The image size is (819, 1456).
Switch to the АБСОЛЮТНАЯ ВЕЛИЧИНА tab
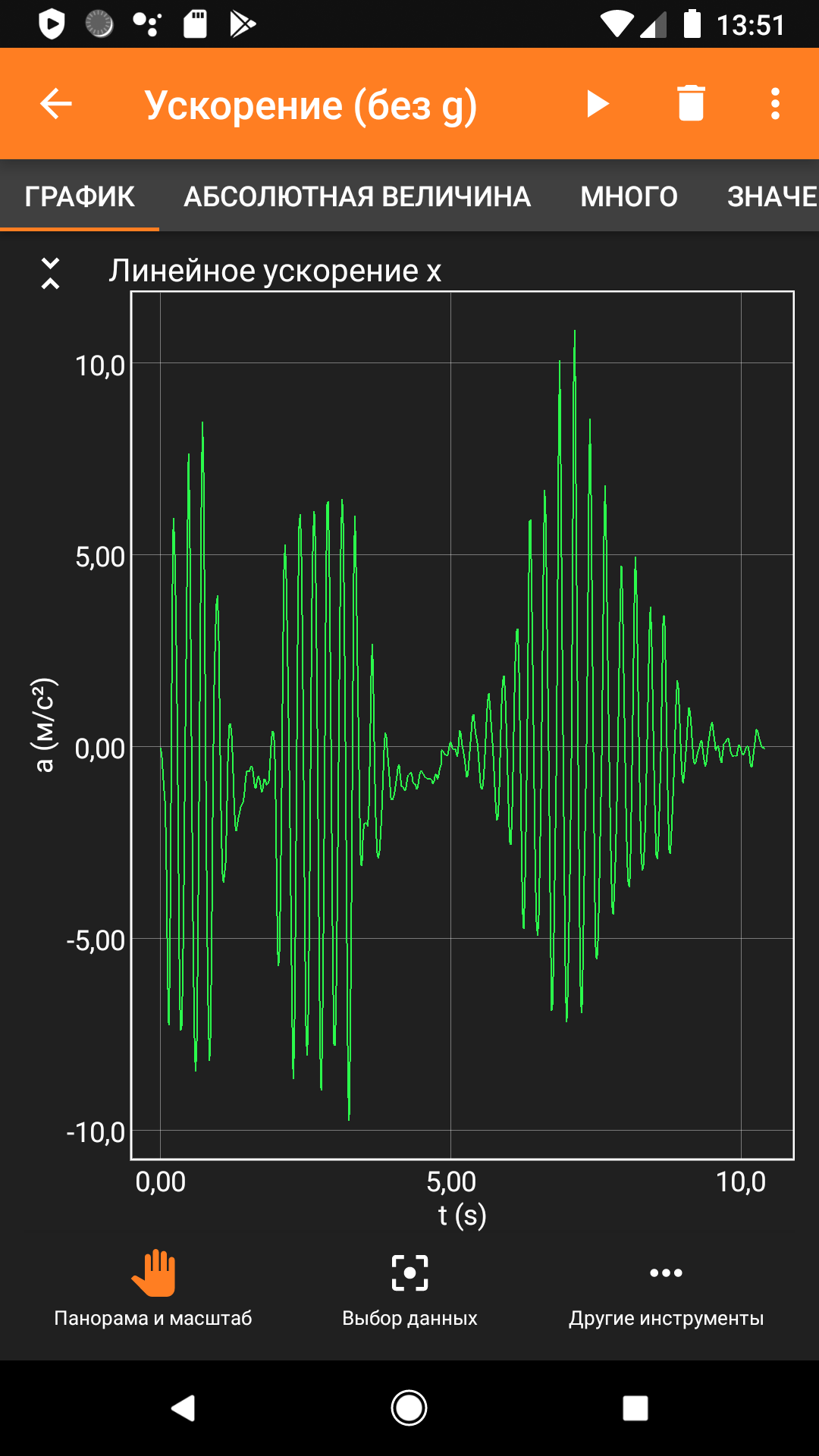[357, 196]
